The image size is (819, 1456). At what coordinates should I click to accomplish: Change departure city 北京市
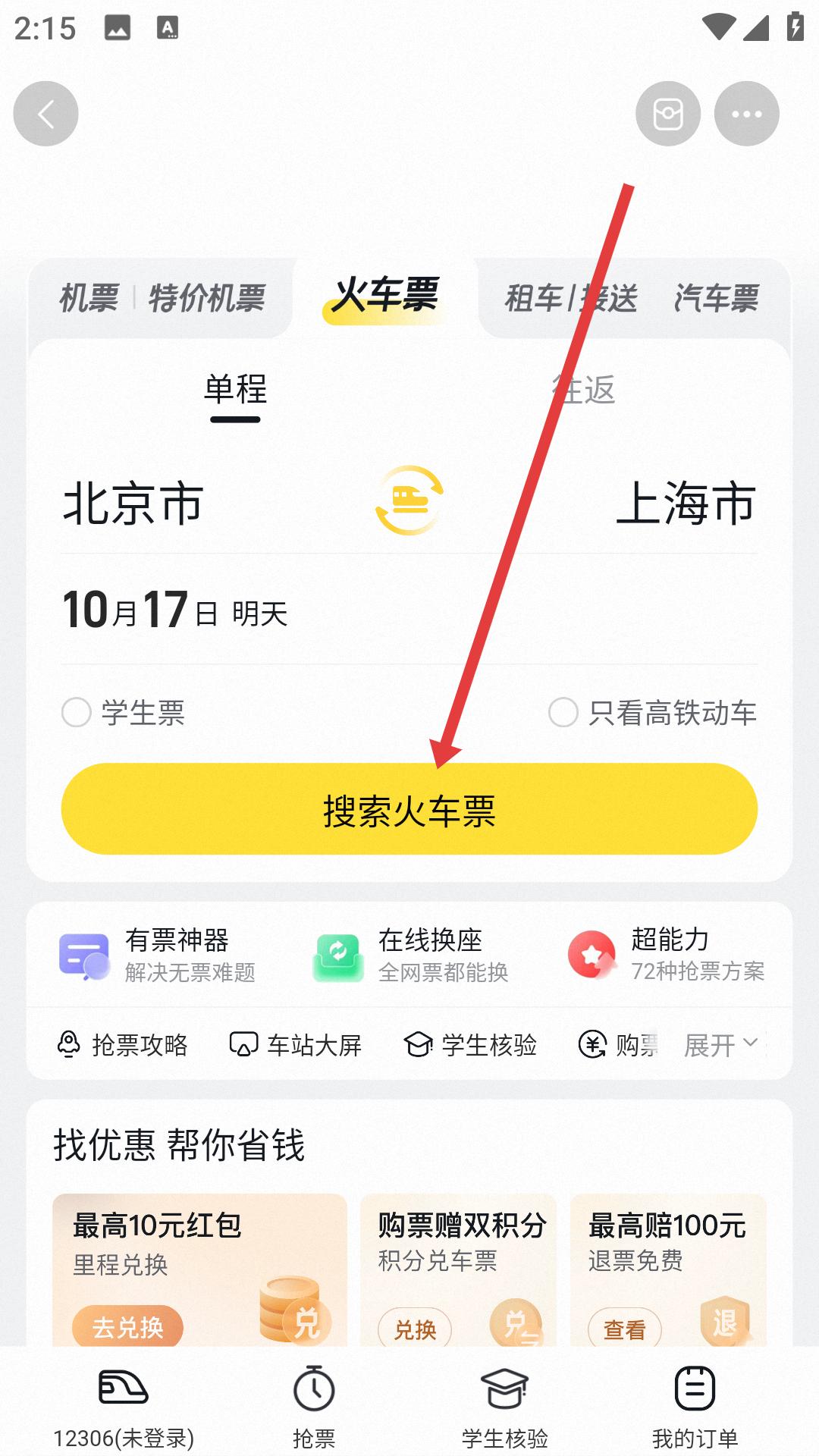[x=133, y=504]
